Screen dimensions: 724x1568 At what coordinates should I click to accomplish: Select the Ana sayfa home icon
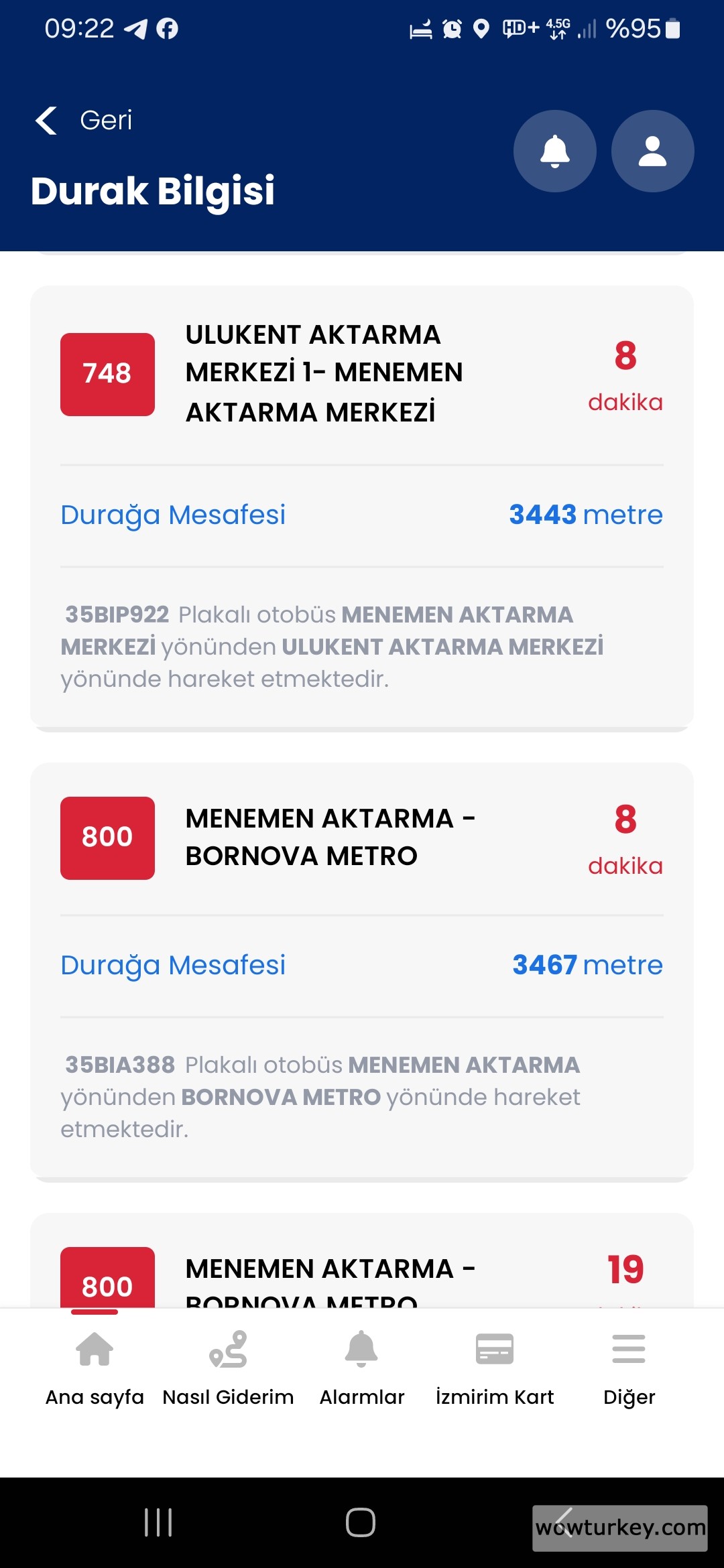(94, 1350)
